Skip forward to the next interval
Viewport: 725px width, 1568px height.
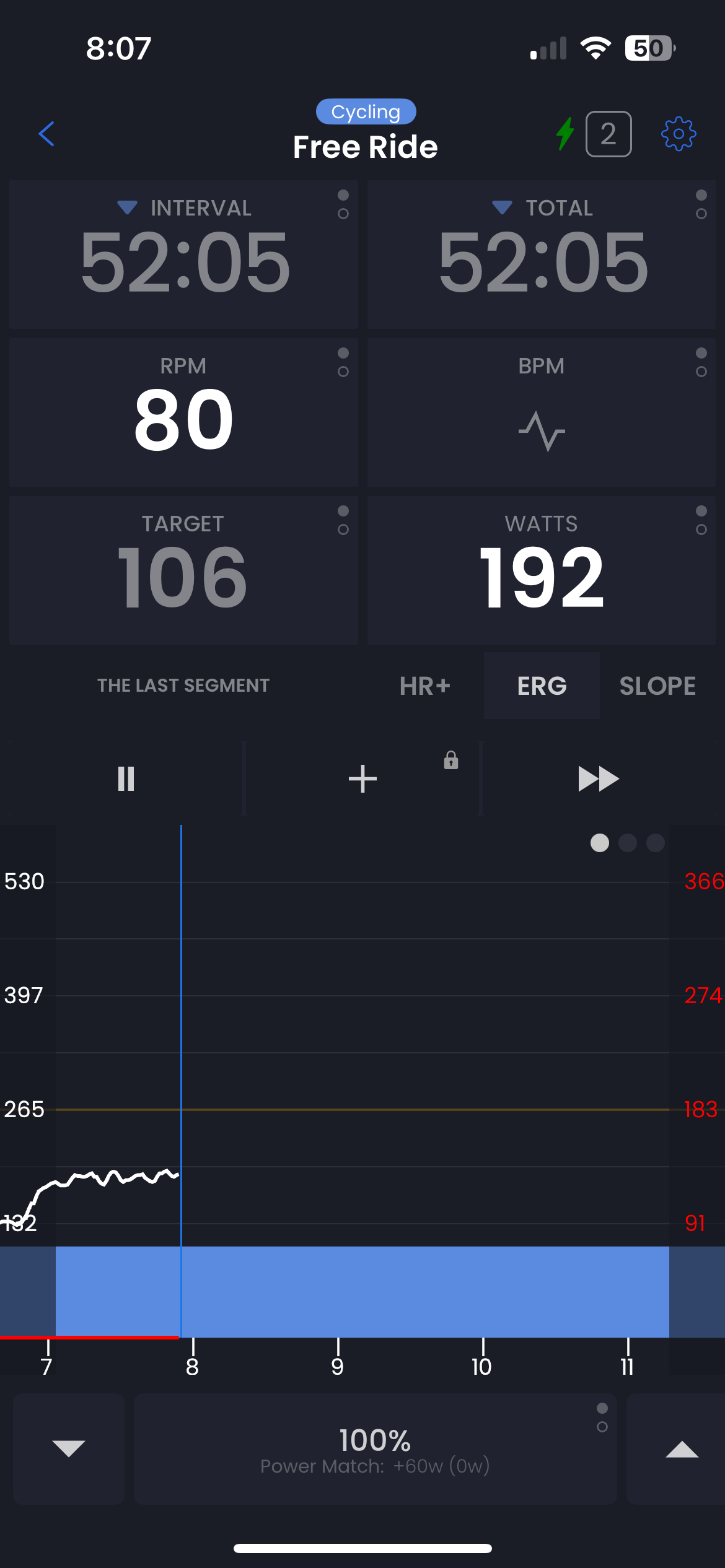pyautogui.click(x=598, y=778)
